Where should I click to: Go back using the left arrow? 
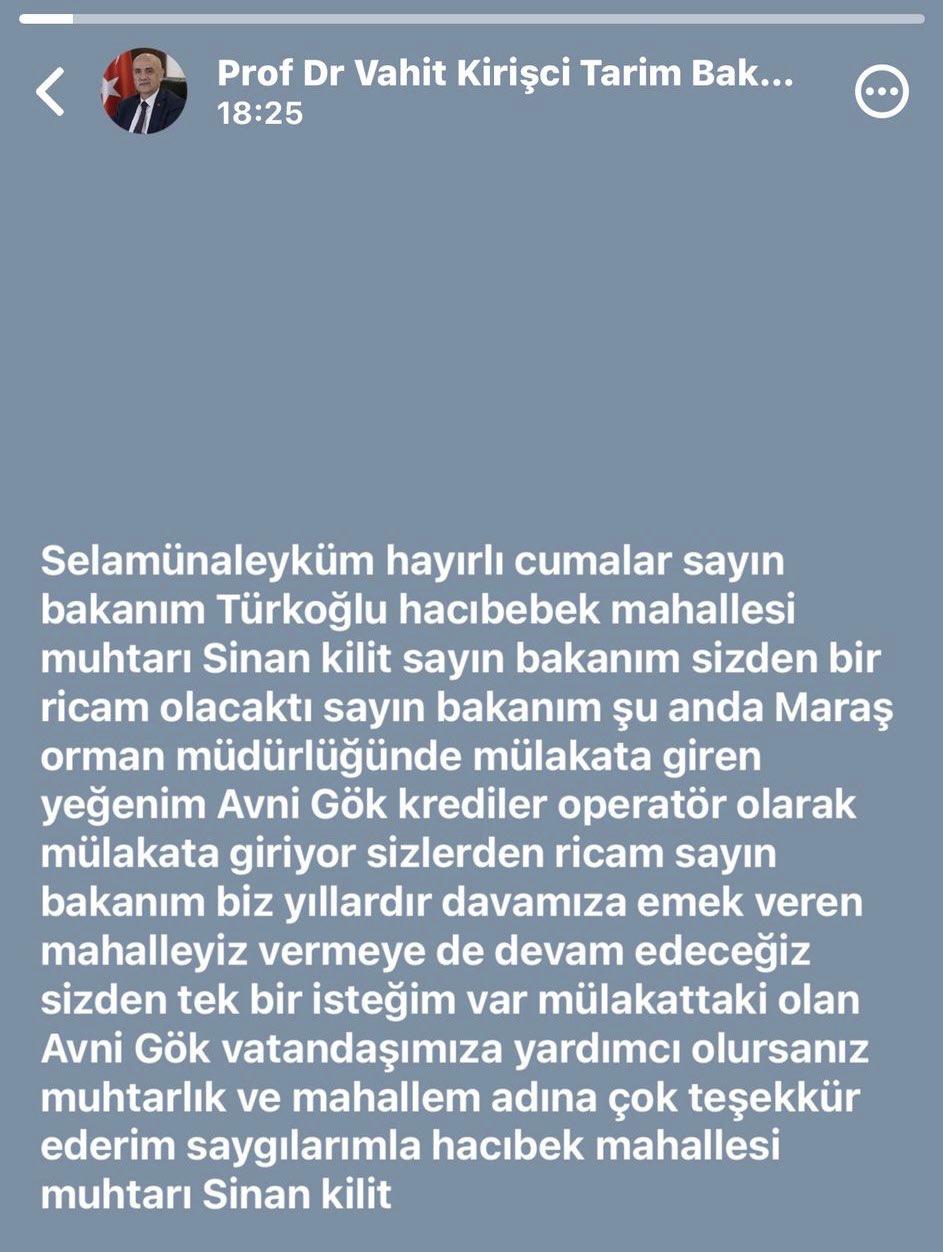50,92
